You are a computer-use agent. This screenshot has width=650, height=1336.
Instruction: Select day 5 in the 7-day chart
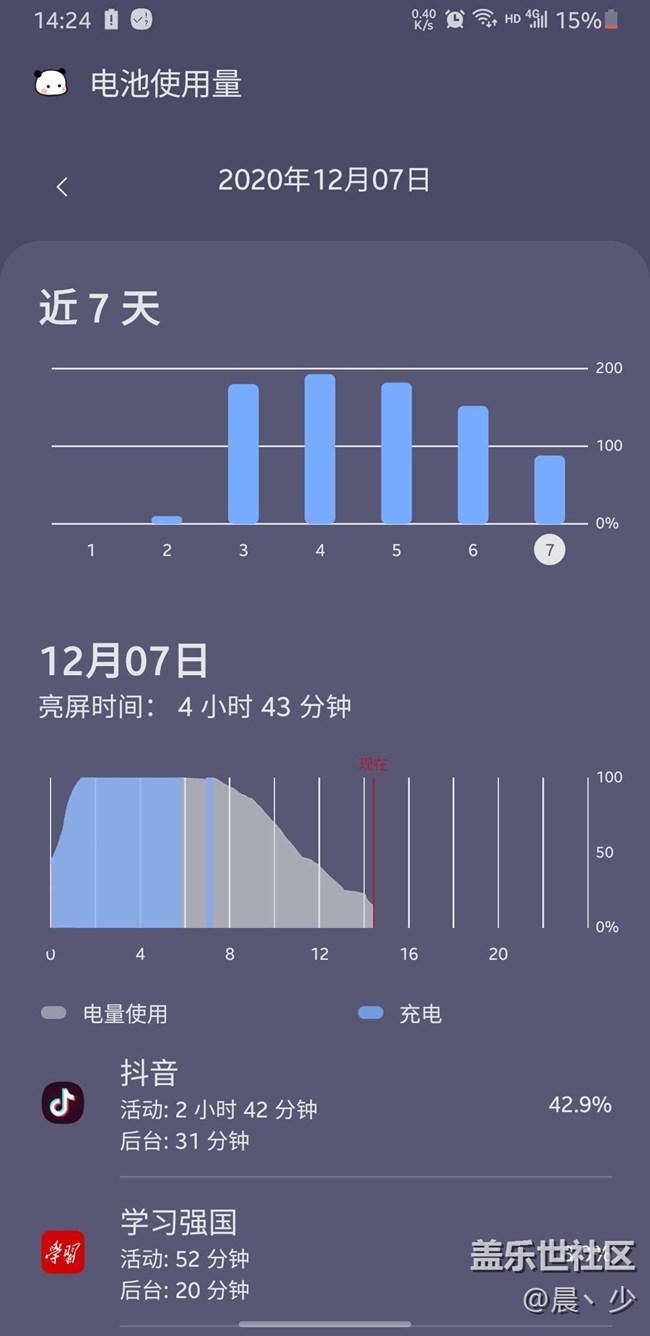click(396, 550)
